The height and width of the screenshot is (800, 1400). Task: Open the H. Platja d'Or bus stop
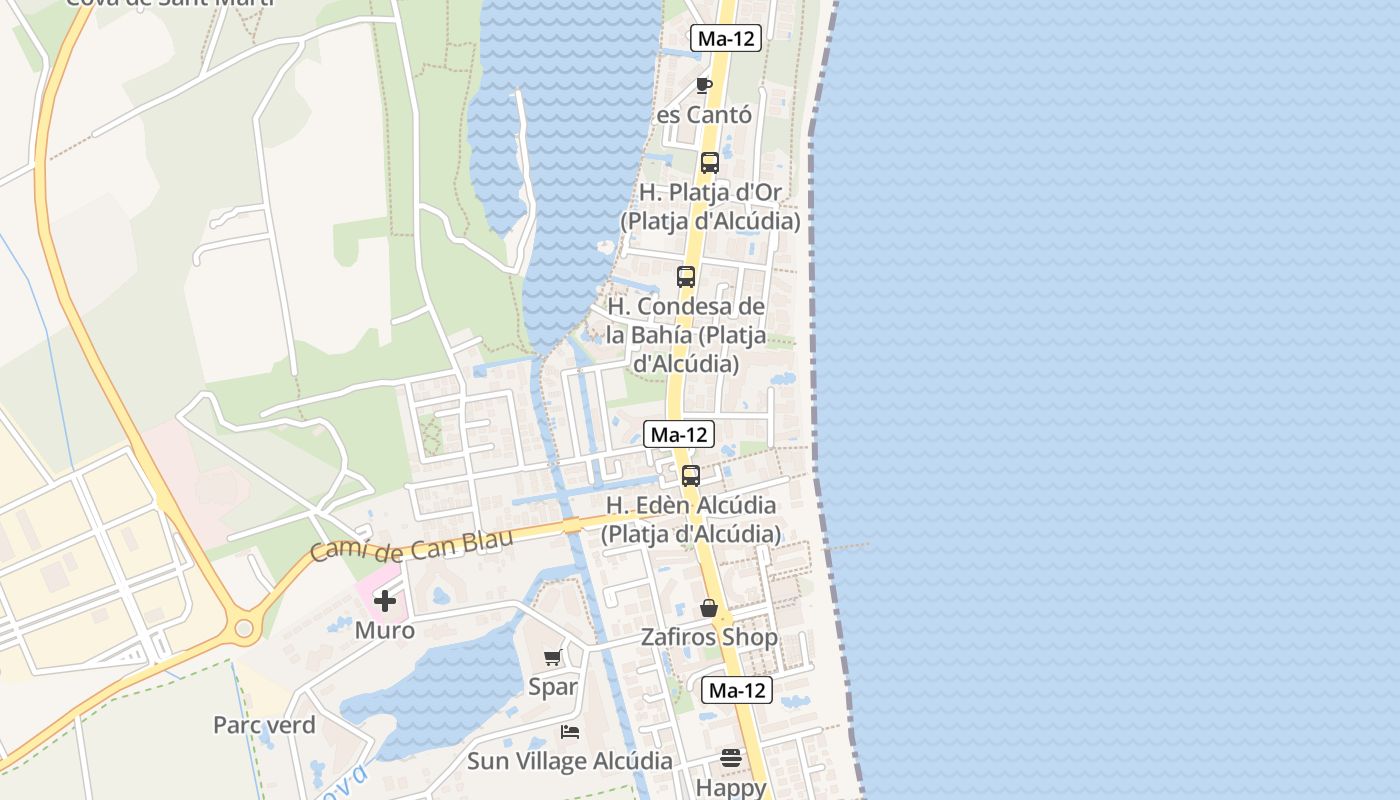(x=709, y=163)
